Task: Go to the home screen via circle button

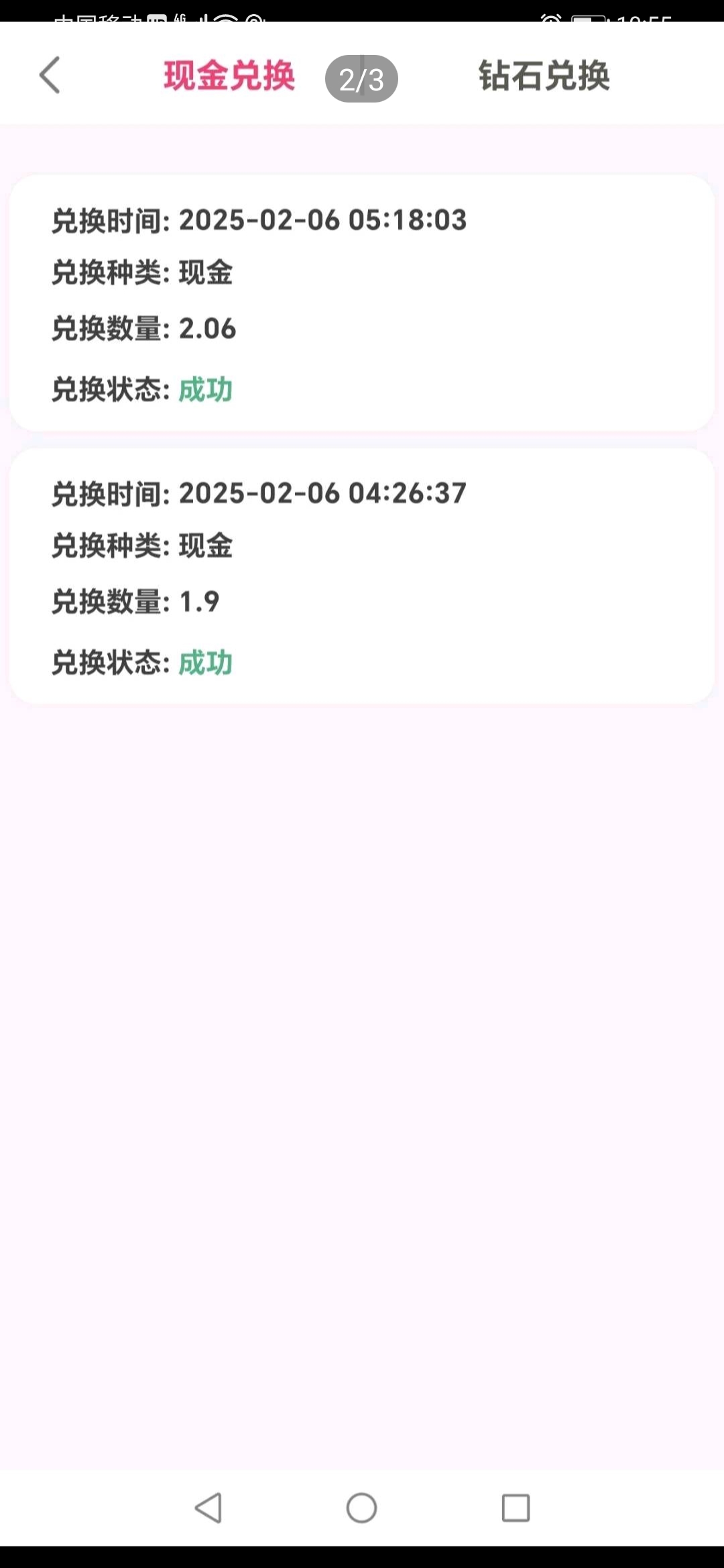Action: (x=361, y=1508)
